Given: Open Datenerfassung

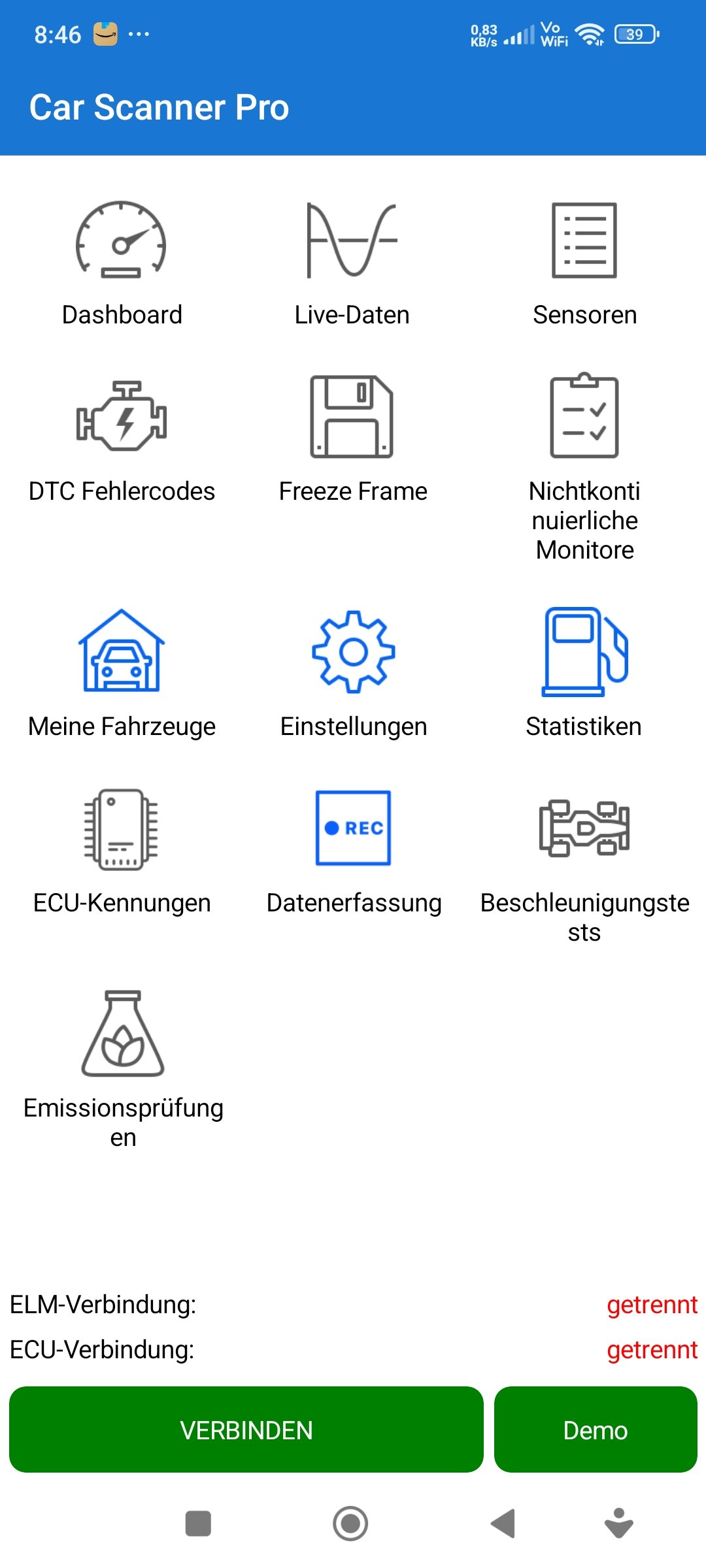Looking at the screenshot, I should tap(352, 851).
